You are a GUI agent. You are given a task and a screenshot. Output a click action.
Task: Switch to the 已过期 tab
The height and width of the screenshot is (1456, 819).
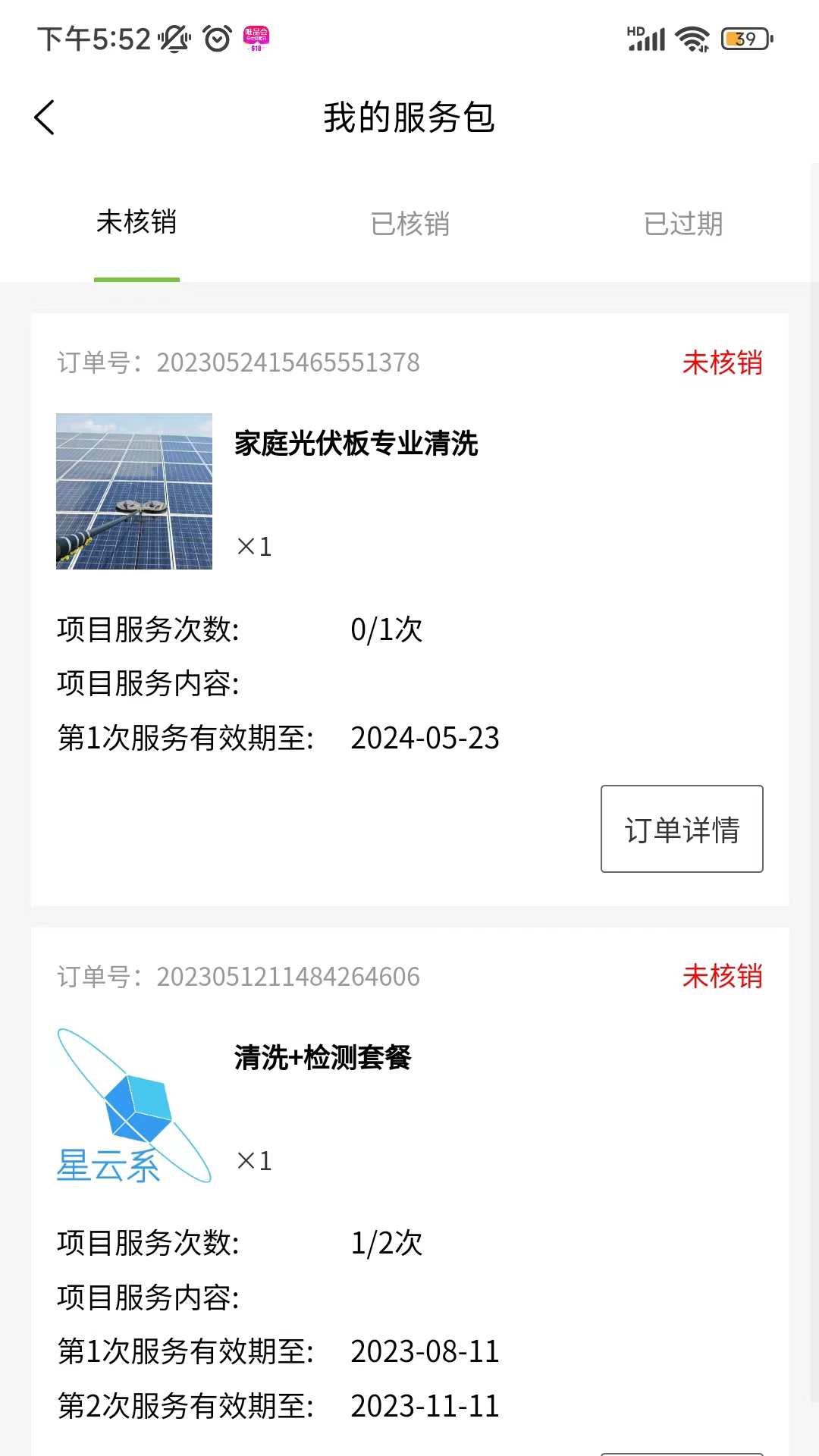coord(682,224)
